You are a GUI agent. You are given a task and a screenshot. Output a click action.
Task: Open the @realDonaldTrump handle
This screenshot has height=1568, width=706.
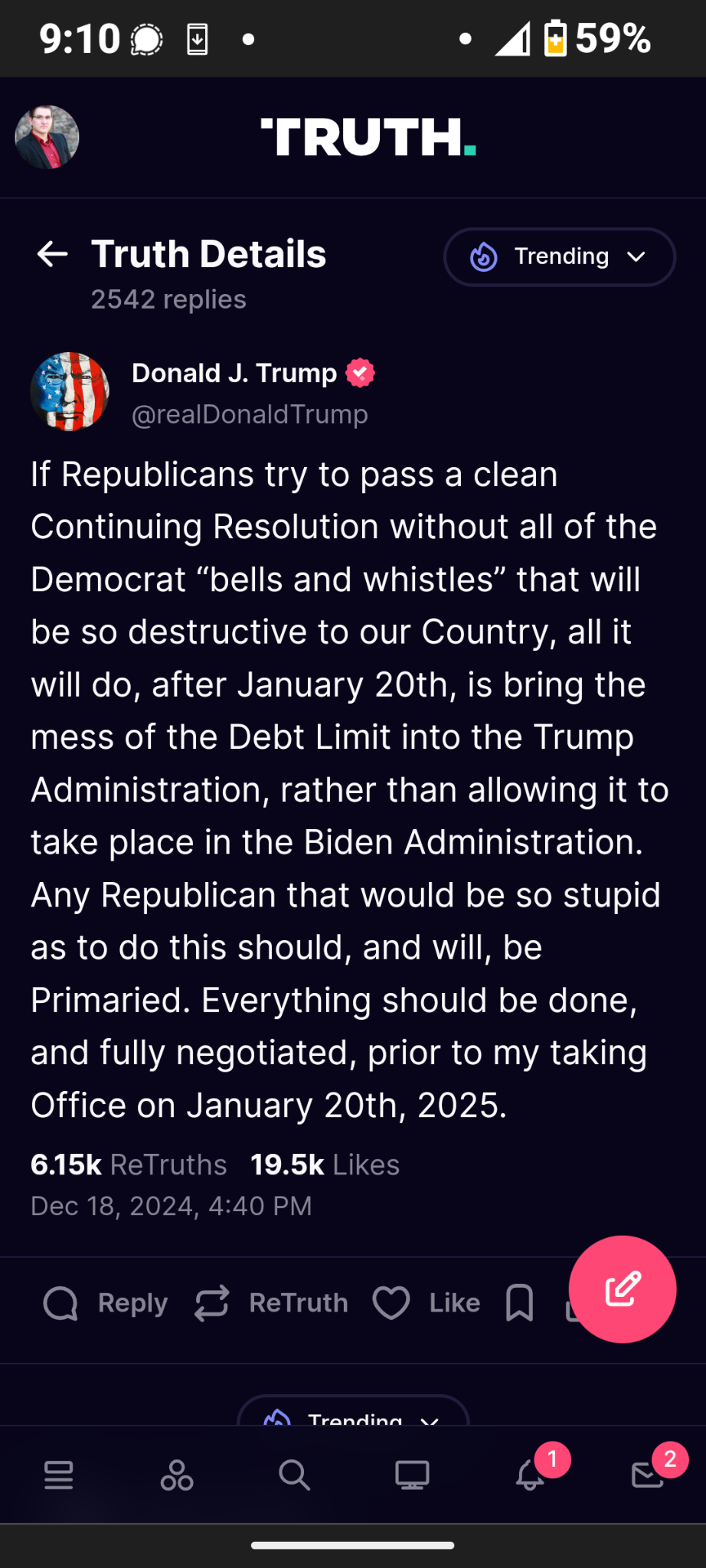tap(250, 414)
